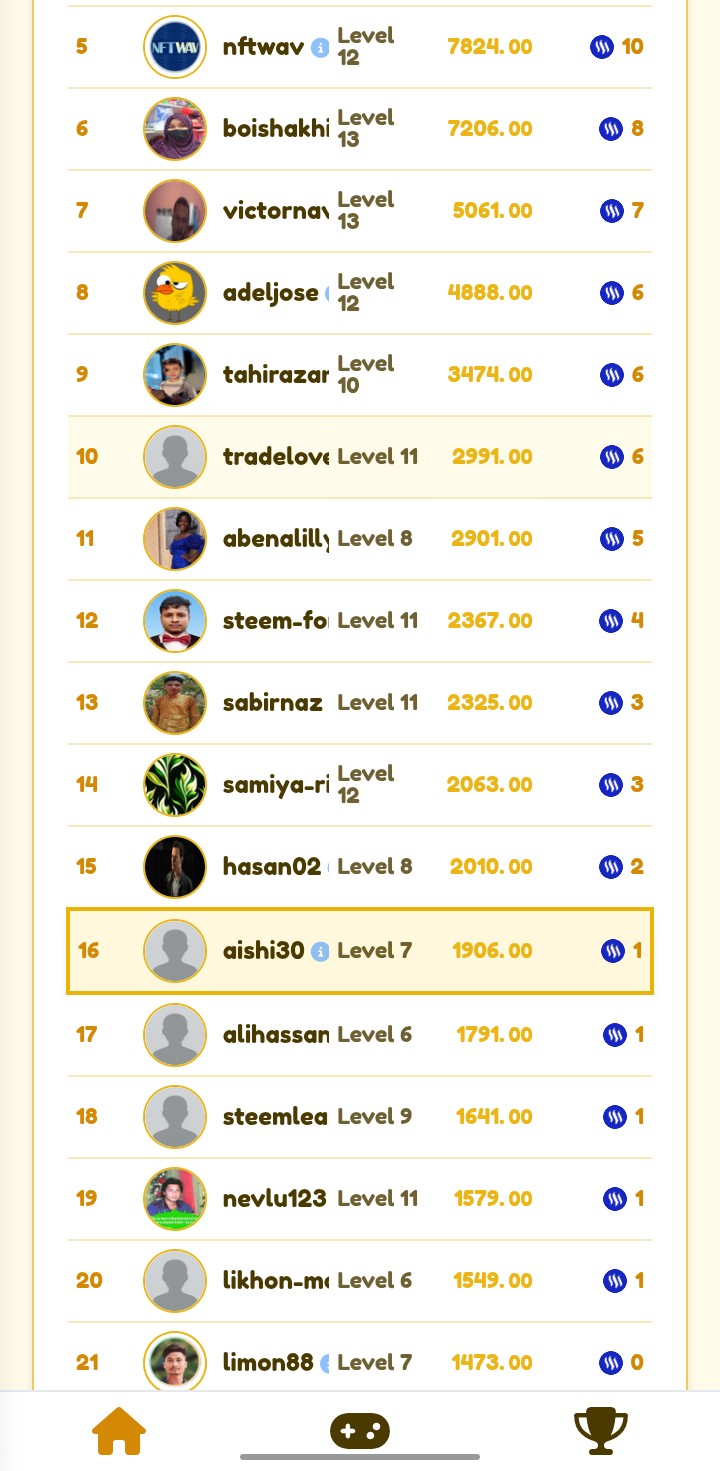Select the likhon-m row ranked 20
This screenshot has width=720, height=1471.
tap(360, 1281)
